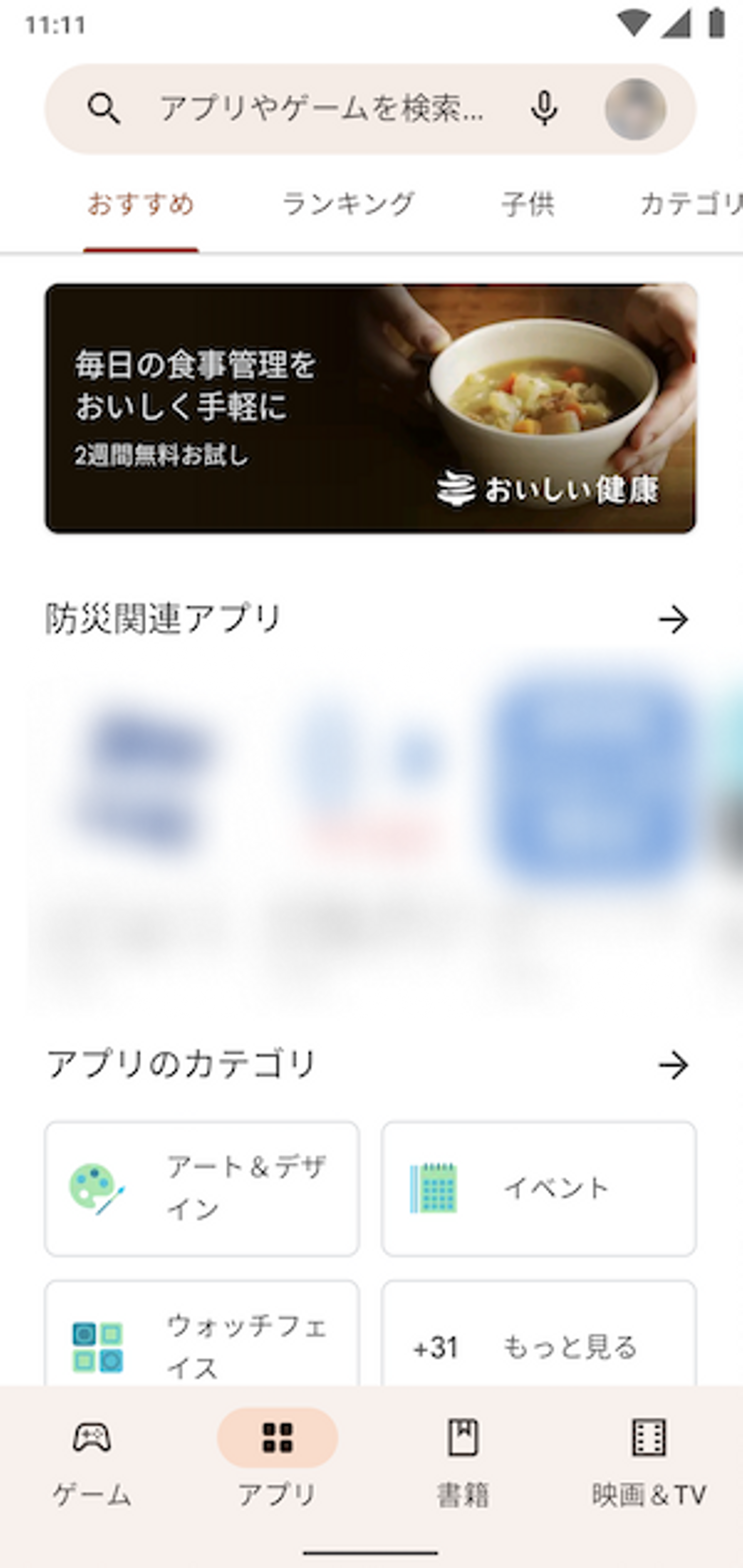This screenshot has height=1568, width=743.
Task: Start voice search with the microphone
Action: coord(544,109)
